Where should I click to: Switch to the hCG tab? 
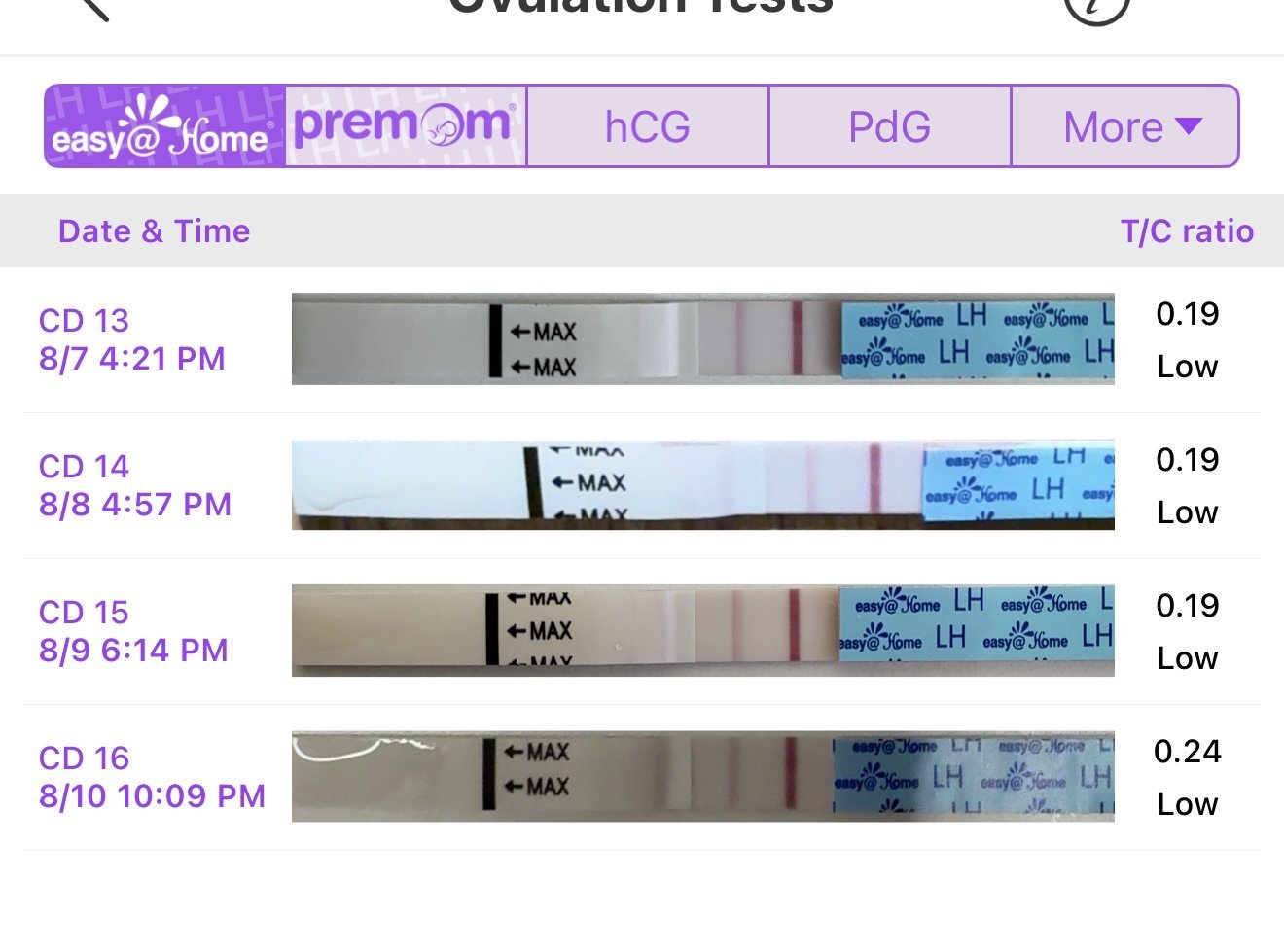(x=648, y=126)
